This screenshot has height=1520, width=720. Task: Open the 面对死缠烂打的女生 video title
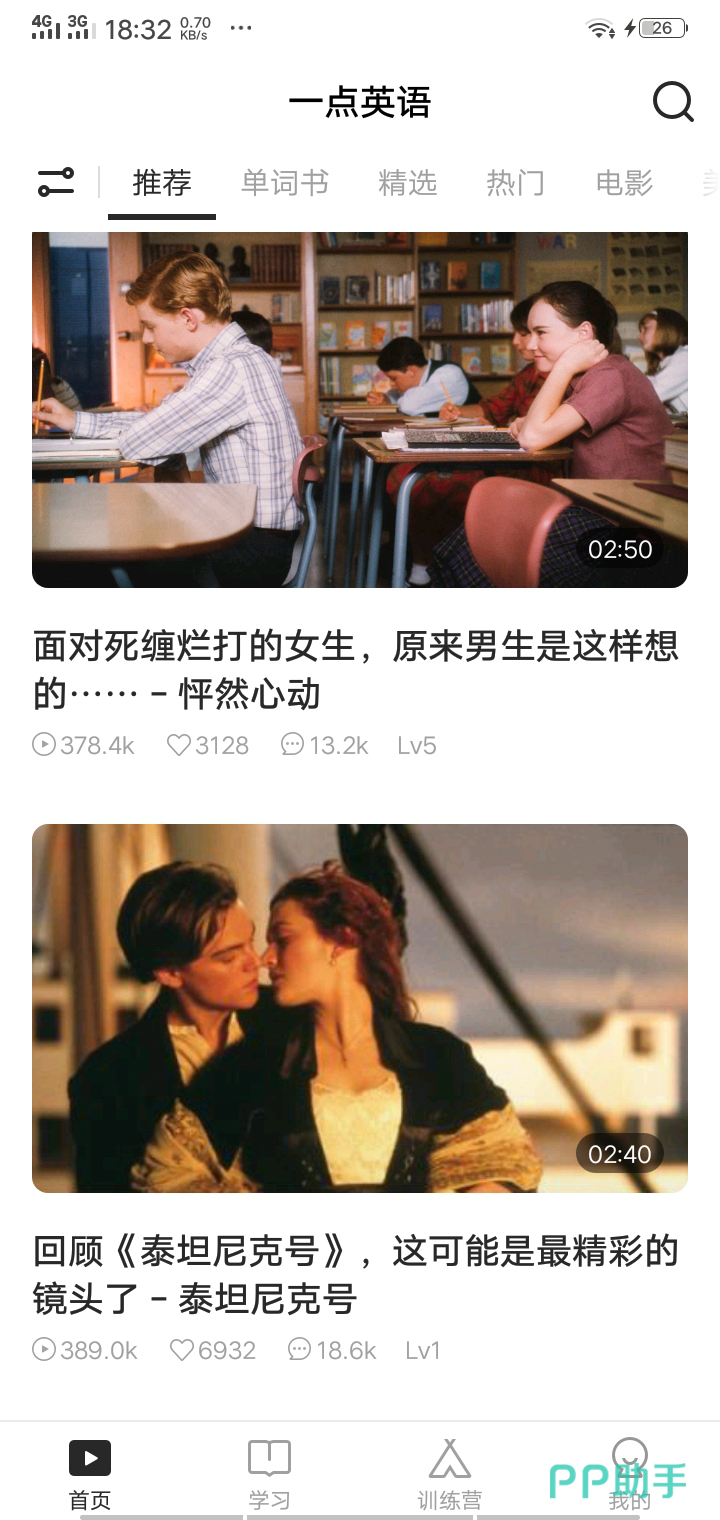pyautogui.click(x=356, y=670)
